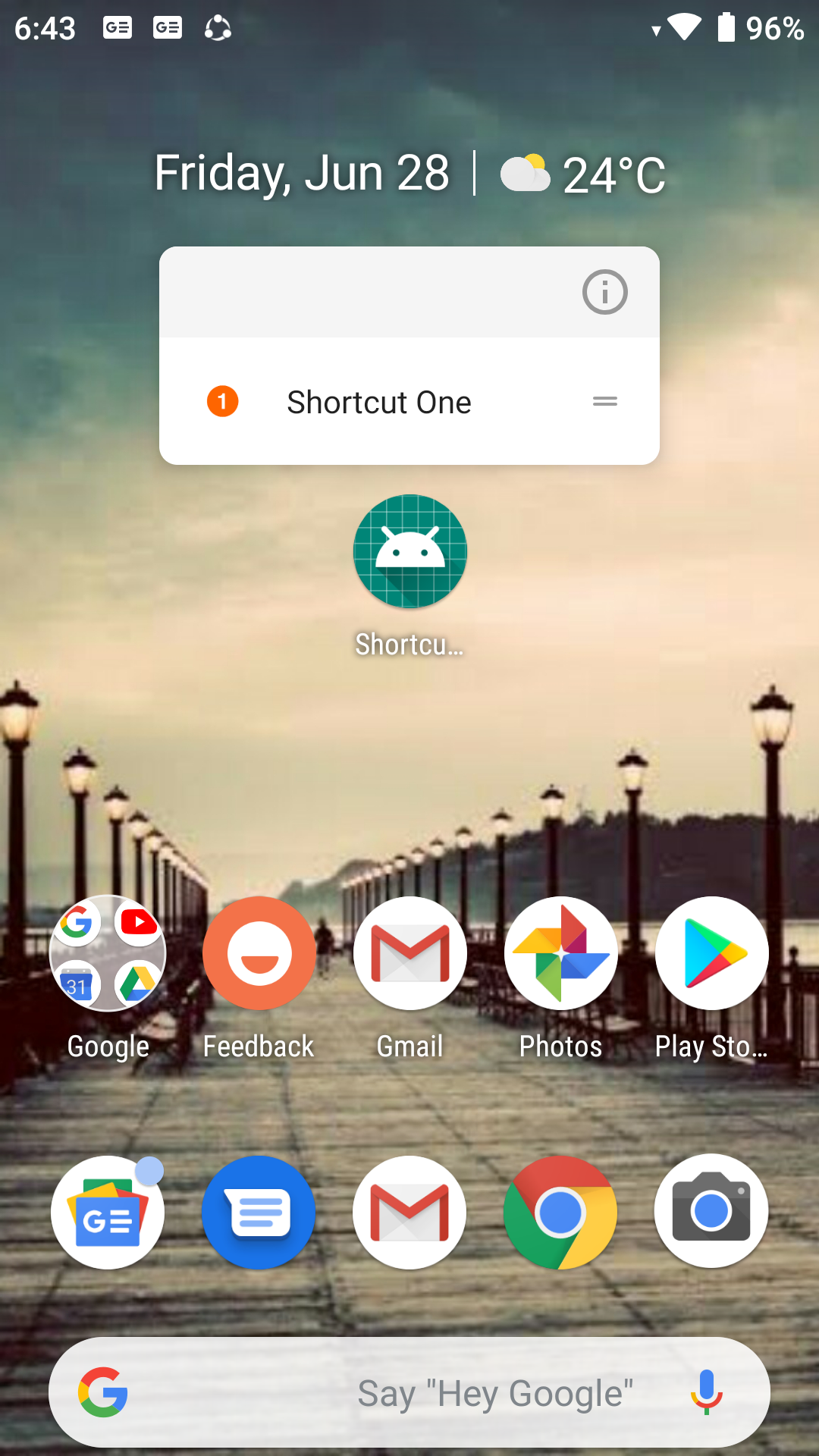This screenshot has height=1456, width=819.
Task: Open the Gmail app in the icon row
Action: 409,953
